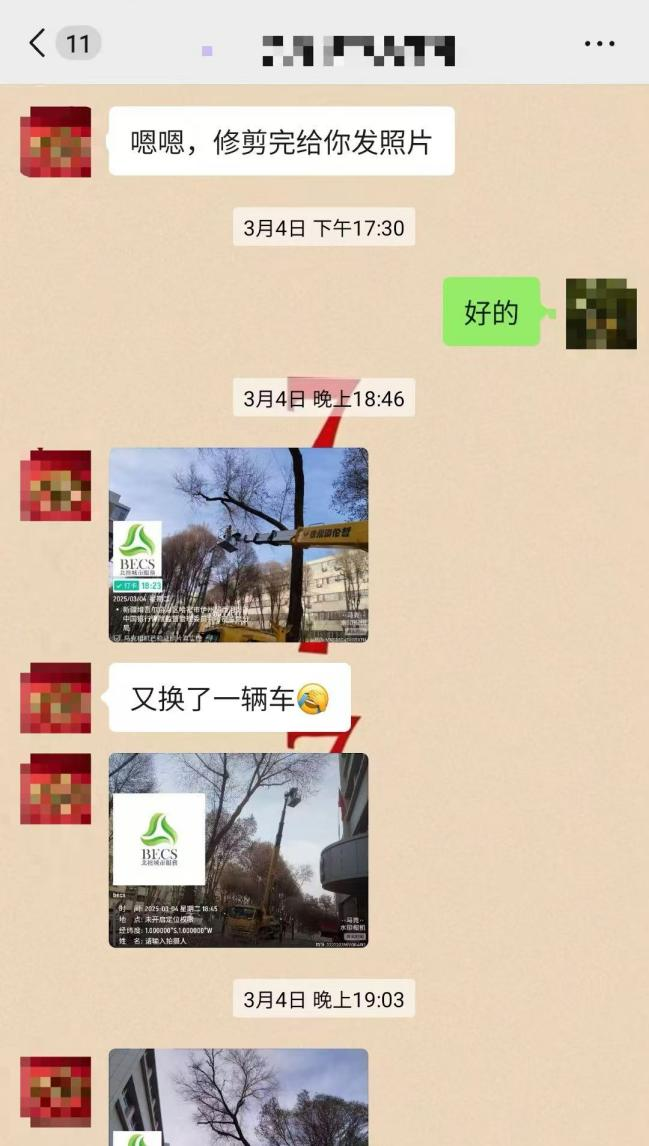Open the photo sent at 18:46
Image resolution: width=649 pixels, height=1146 pixels.
click(x=238, y=544)
